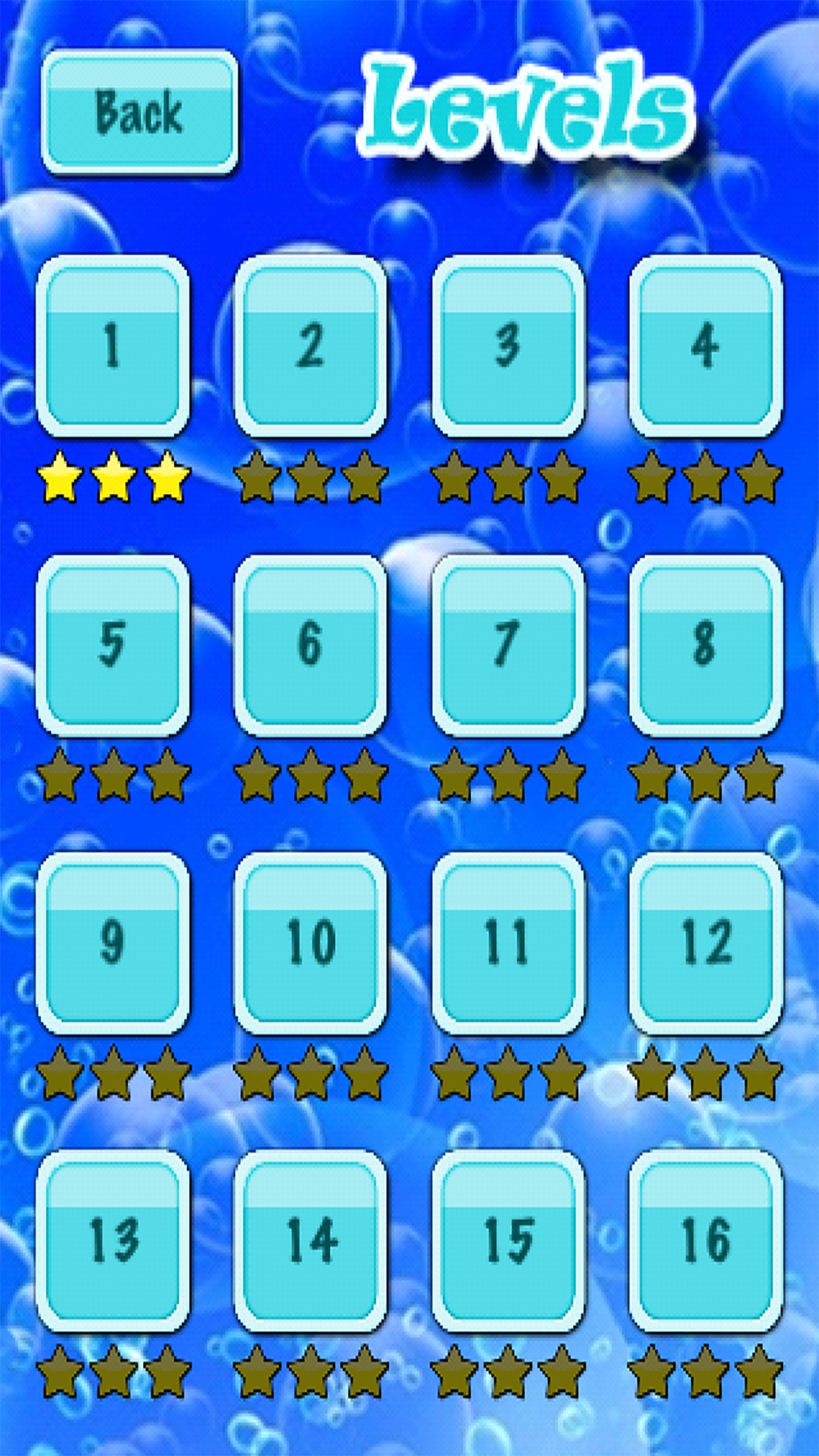Select level 2
Image resolution: width=819 pixels, height=1456 pixels.
pyautogui.click(x=311, y=346)
